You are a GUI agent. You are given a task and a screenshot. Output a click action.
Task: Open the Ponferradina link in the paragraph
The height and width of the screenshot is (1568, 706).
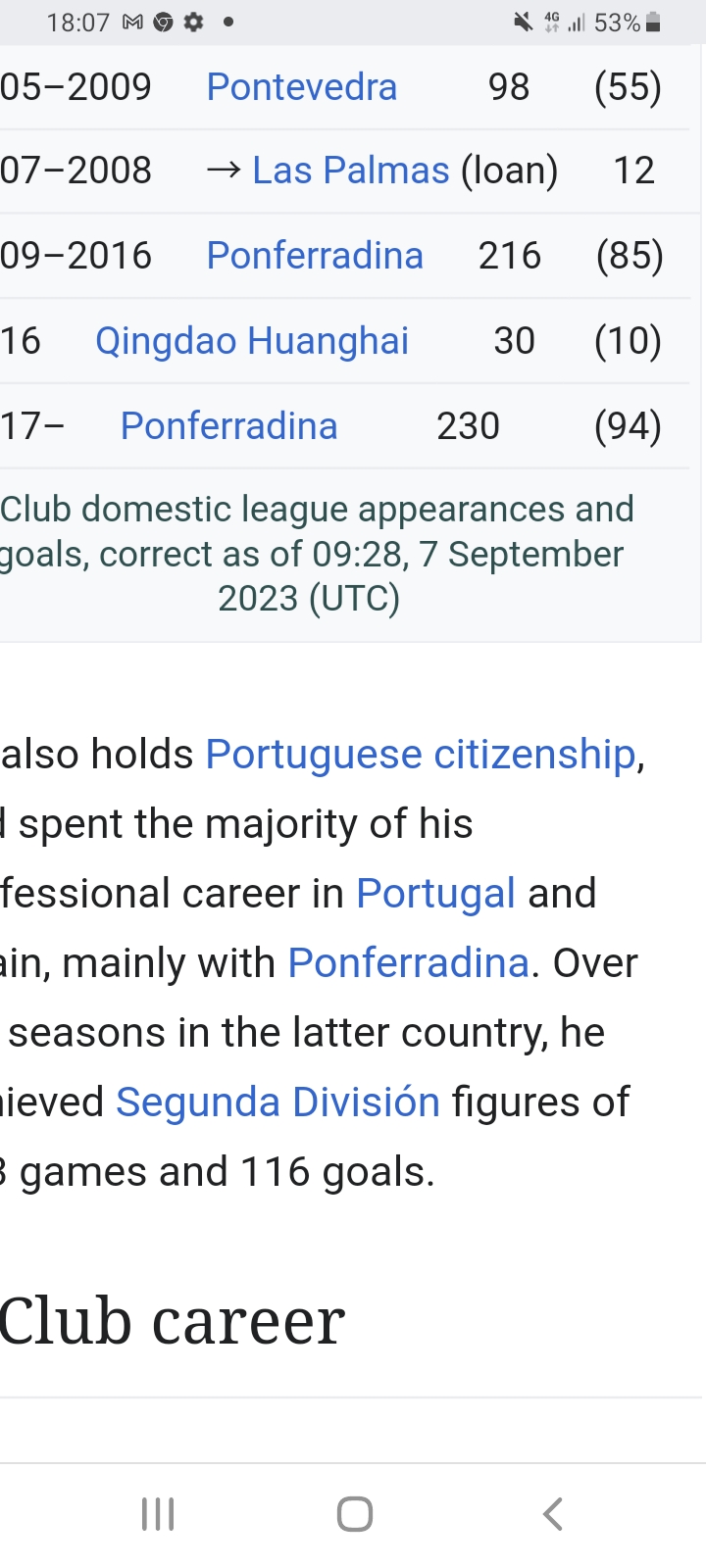click(408, 963)
